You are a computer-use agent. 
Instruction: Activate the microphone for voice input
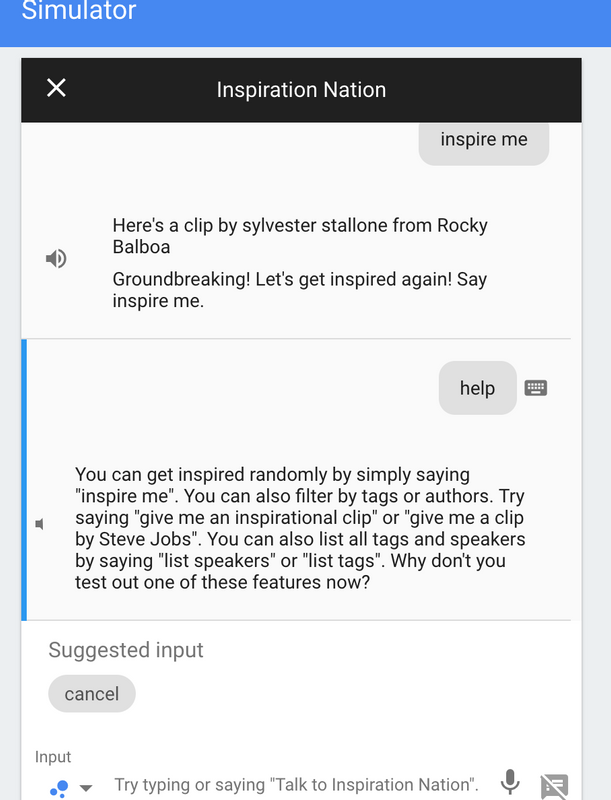click(510, 783)
